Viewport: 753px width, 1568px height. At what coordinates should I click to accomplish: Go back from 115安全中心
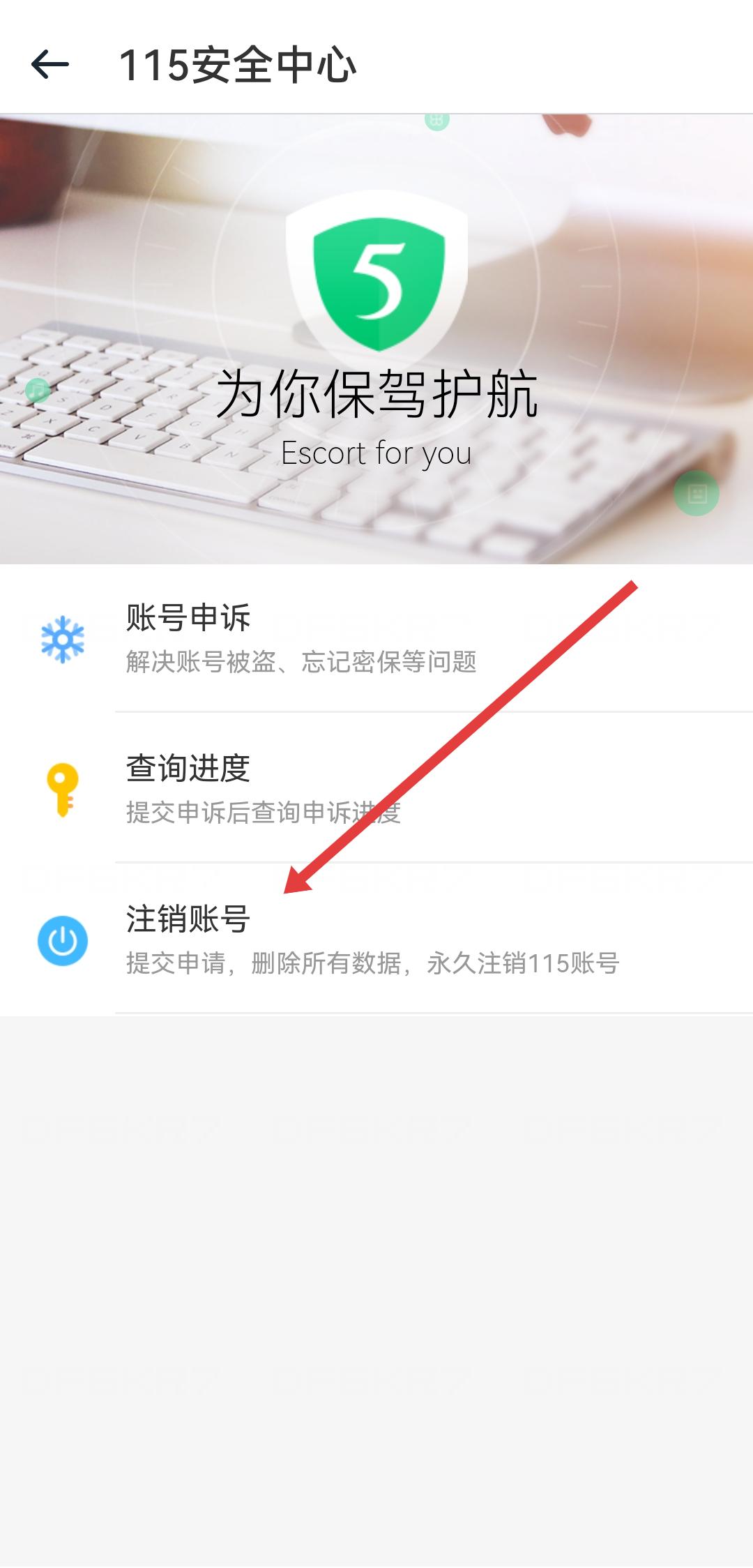click(50, 65)
